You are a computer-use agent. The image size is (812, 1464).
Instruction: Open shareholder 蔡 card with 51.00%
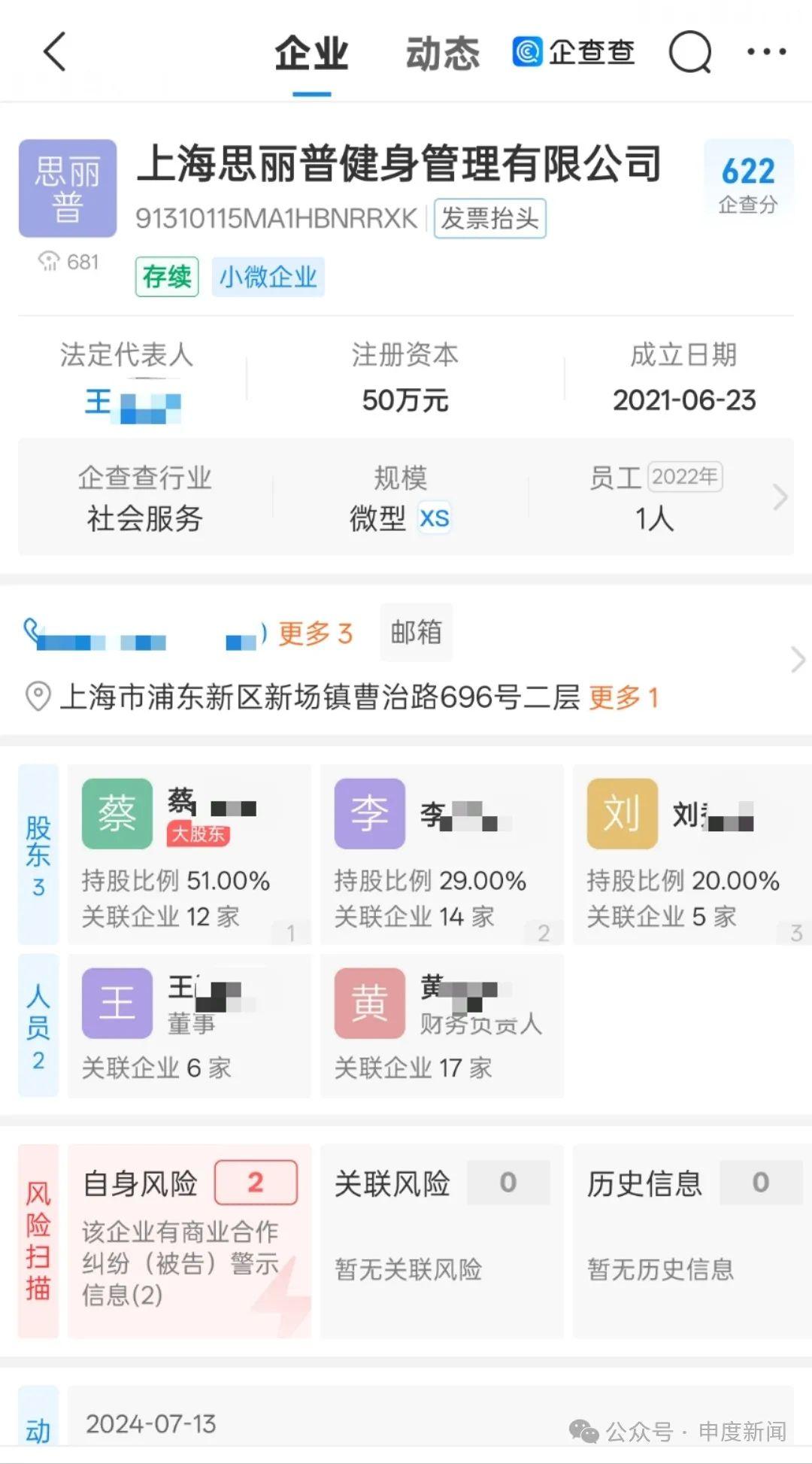189,854
